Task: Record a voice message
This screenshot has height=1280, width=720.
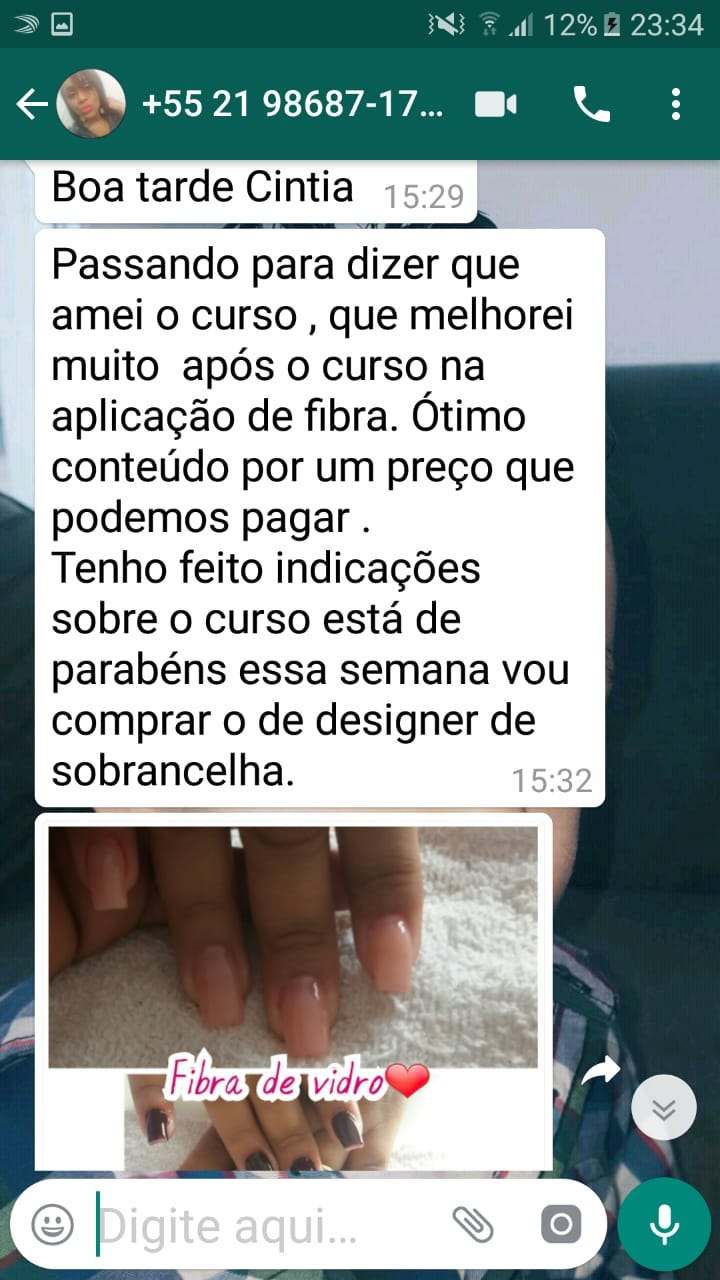Action: coord(664,1224)
